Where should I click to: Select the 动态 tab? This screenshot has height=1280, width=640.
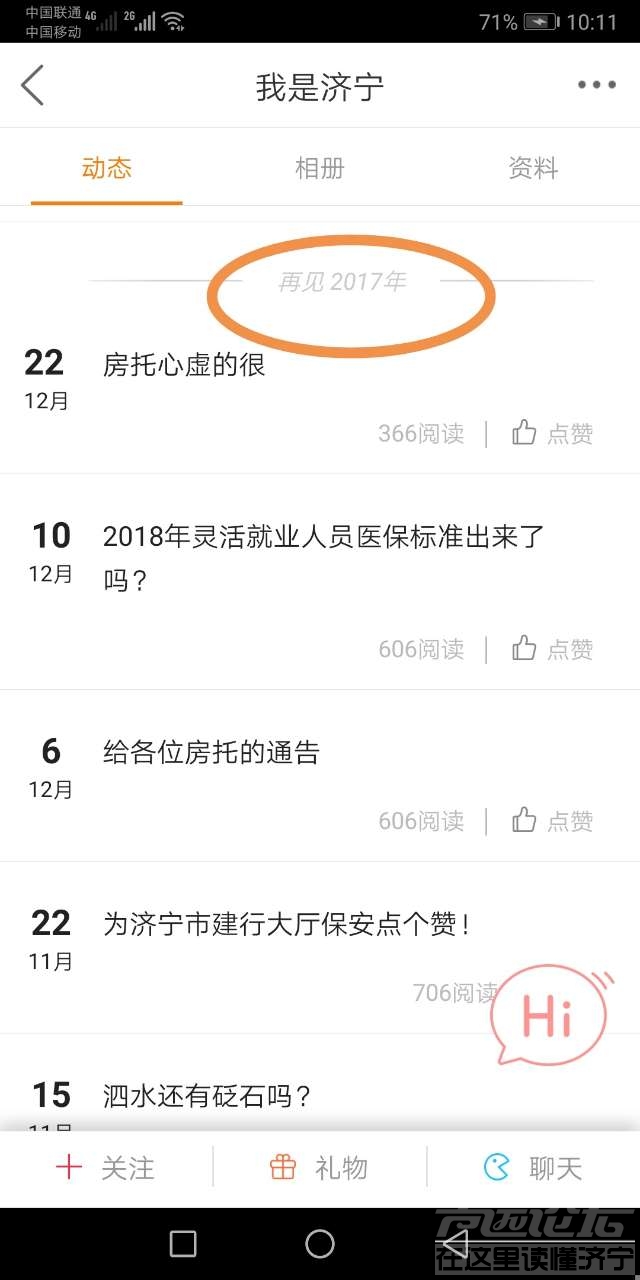pos(107,168)
